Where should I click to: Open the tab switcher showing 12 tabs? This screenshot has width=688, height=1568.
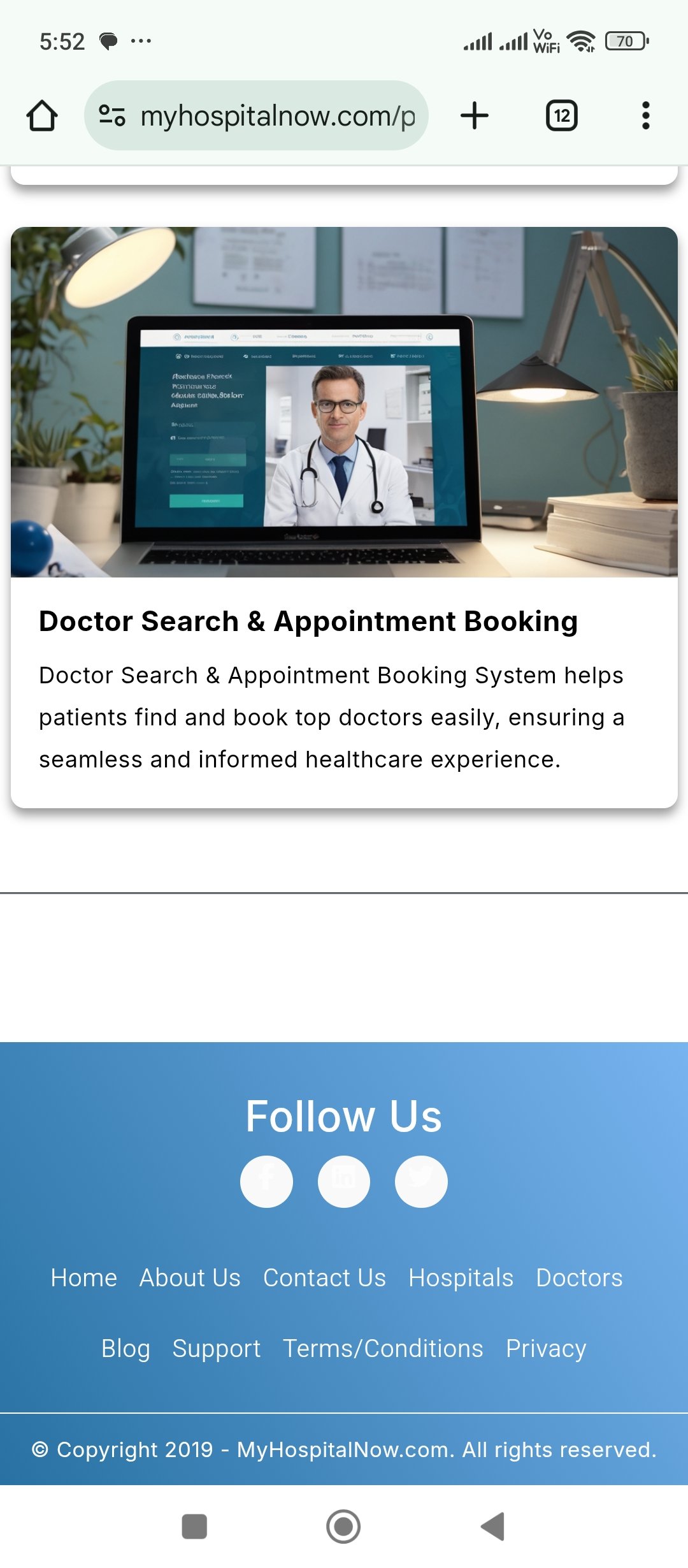point(561,116)
